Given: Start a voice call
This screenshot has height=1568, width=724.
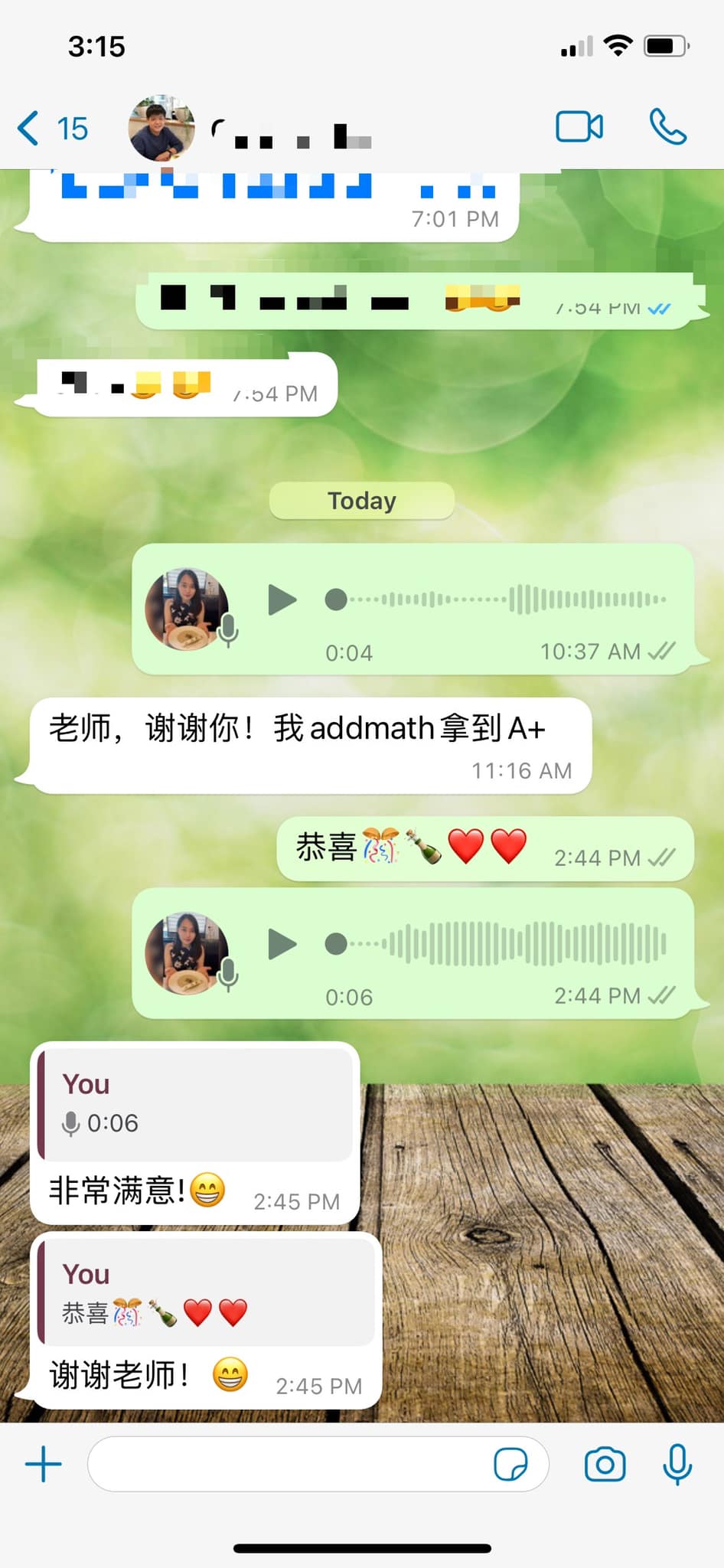Looking at the screenshot, I should pyautogui.click(x=667, y=127).
